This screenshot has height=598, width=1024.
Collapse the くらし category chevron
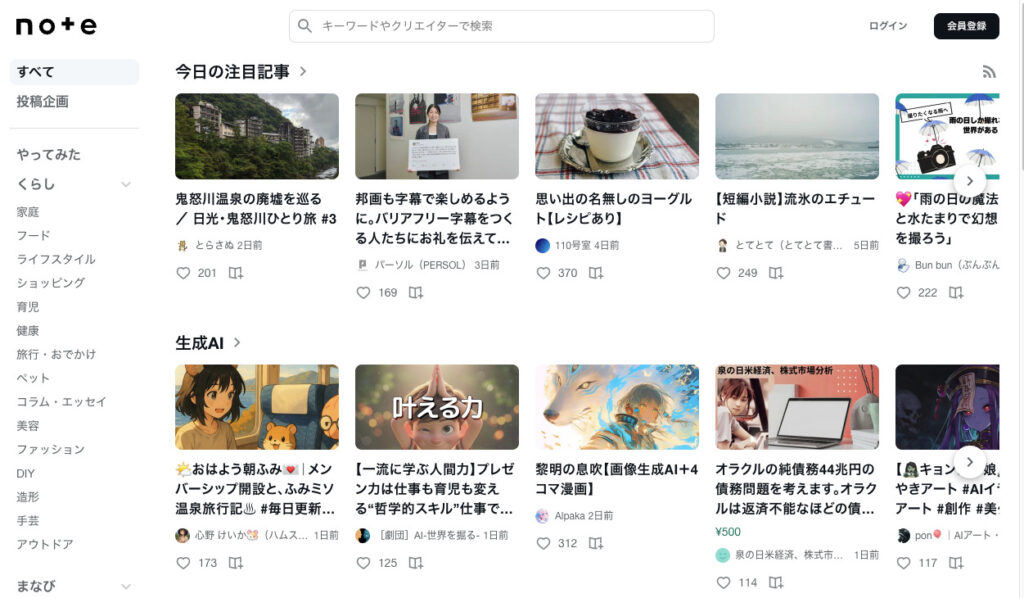pyautogui.click(x=126, y=184)
